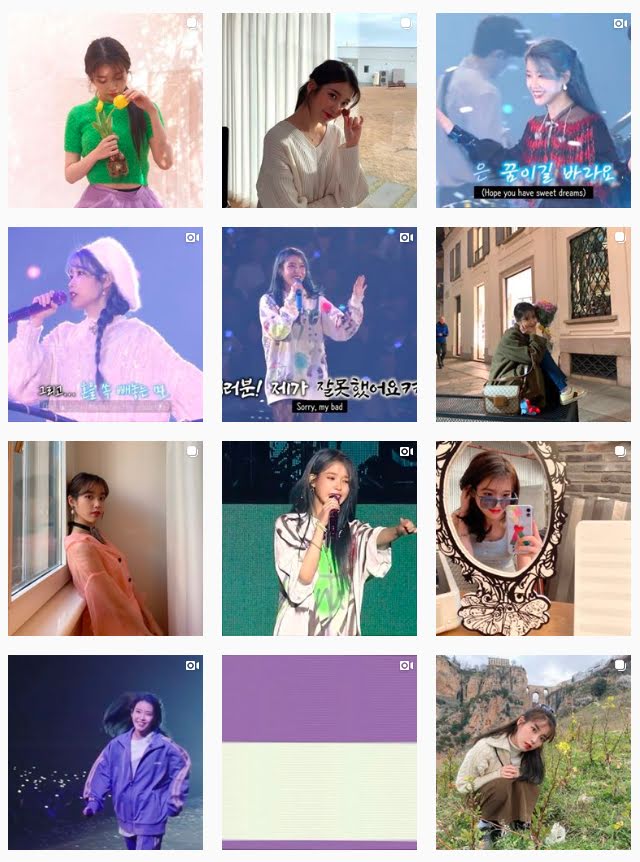
Task: Play the purple track jacket night video
Action: coord(105,752)
